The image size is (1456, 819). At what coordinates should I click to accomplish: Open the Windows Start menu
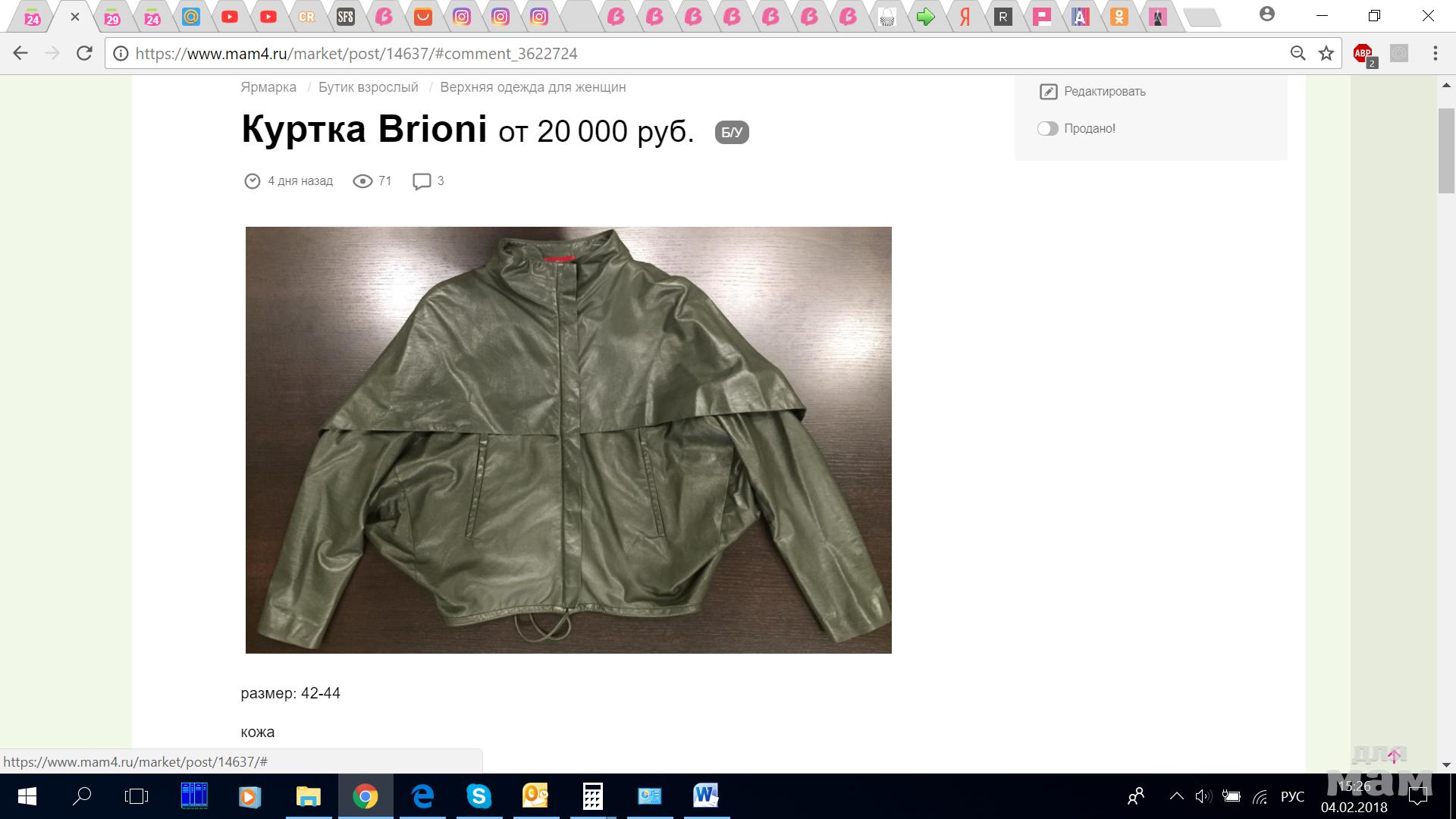coord(27,796)
